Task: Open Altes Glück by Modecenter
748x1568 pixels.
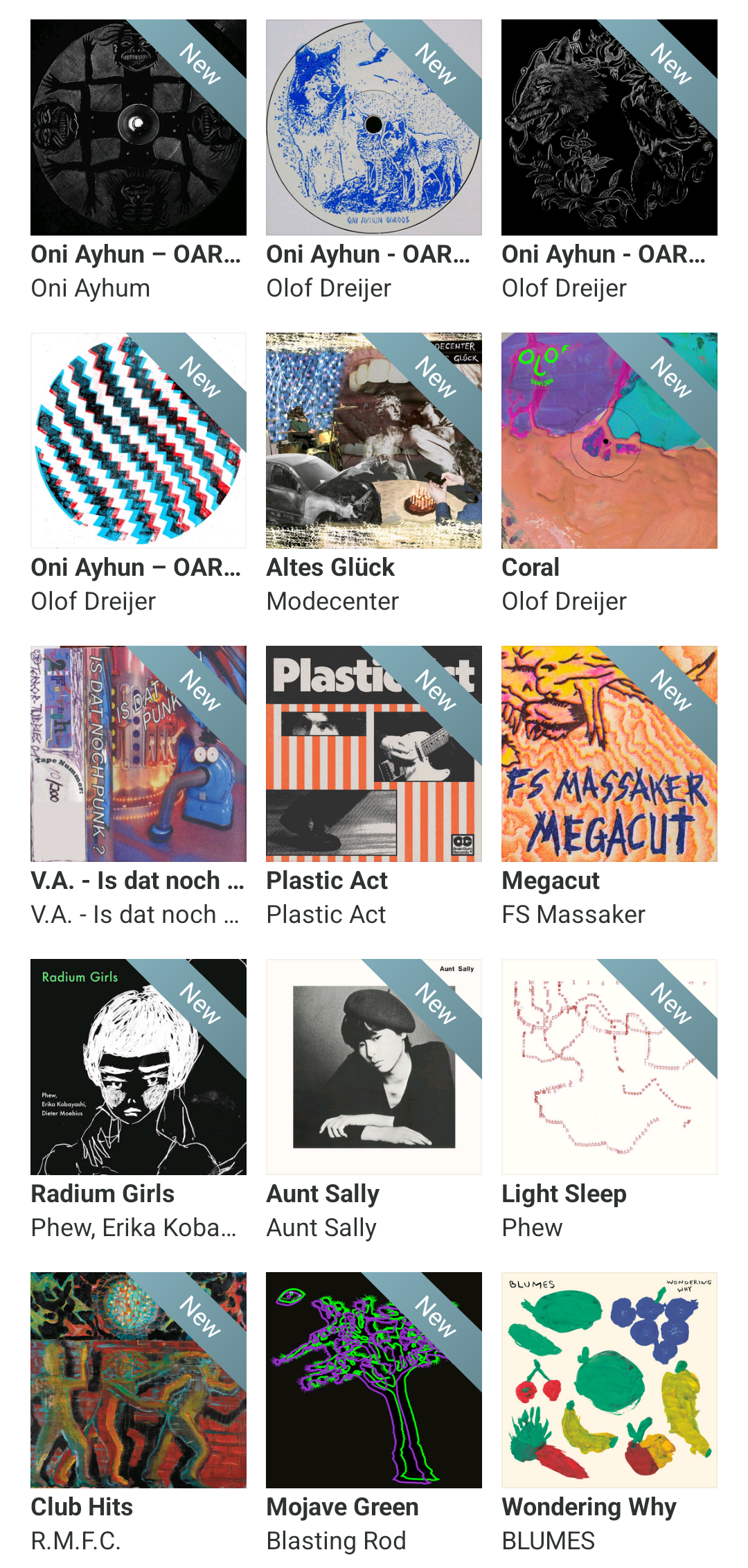Action: click(x=373, y=441)
